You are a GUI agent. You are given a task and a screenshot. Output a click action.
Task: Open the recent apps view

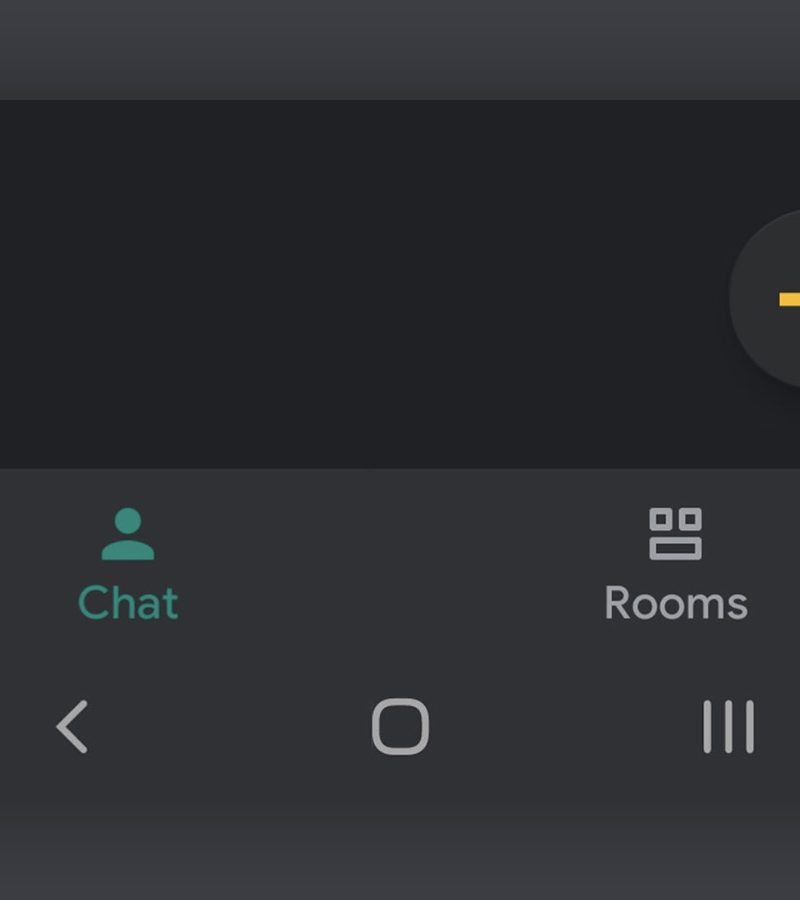pos(728,726)
